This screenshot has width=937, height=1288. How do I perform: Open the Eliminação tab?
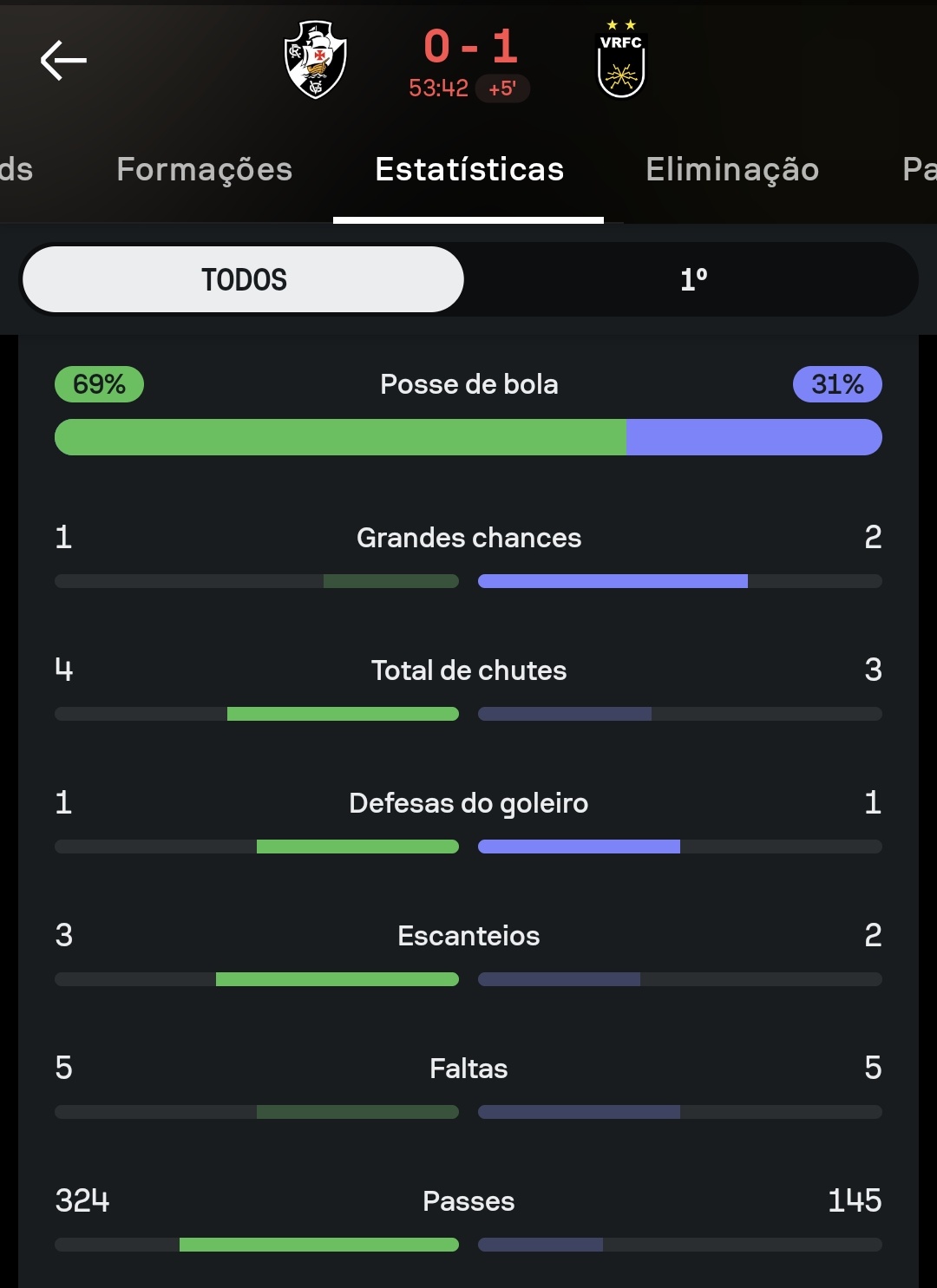pos(732,169)
